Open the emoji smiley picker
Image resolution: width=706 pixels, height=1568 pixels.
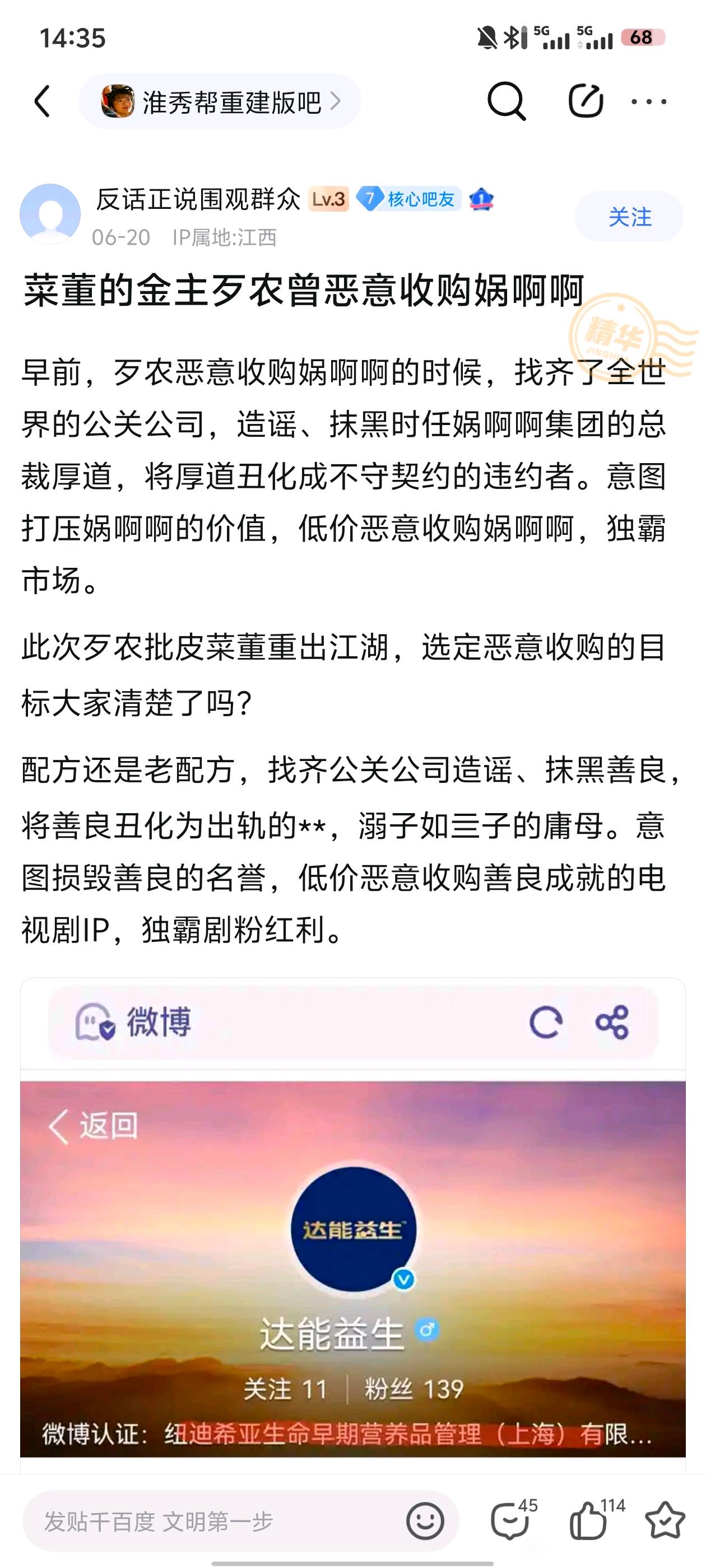tap(425, 1521)
